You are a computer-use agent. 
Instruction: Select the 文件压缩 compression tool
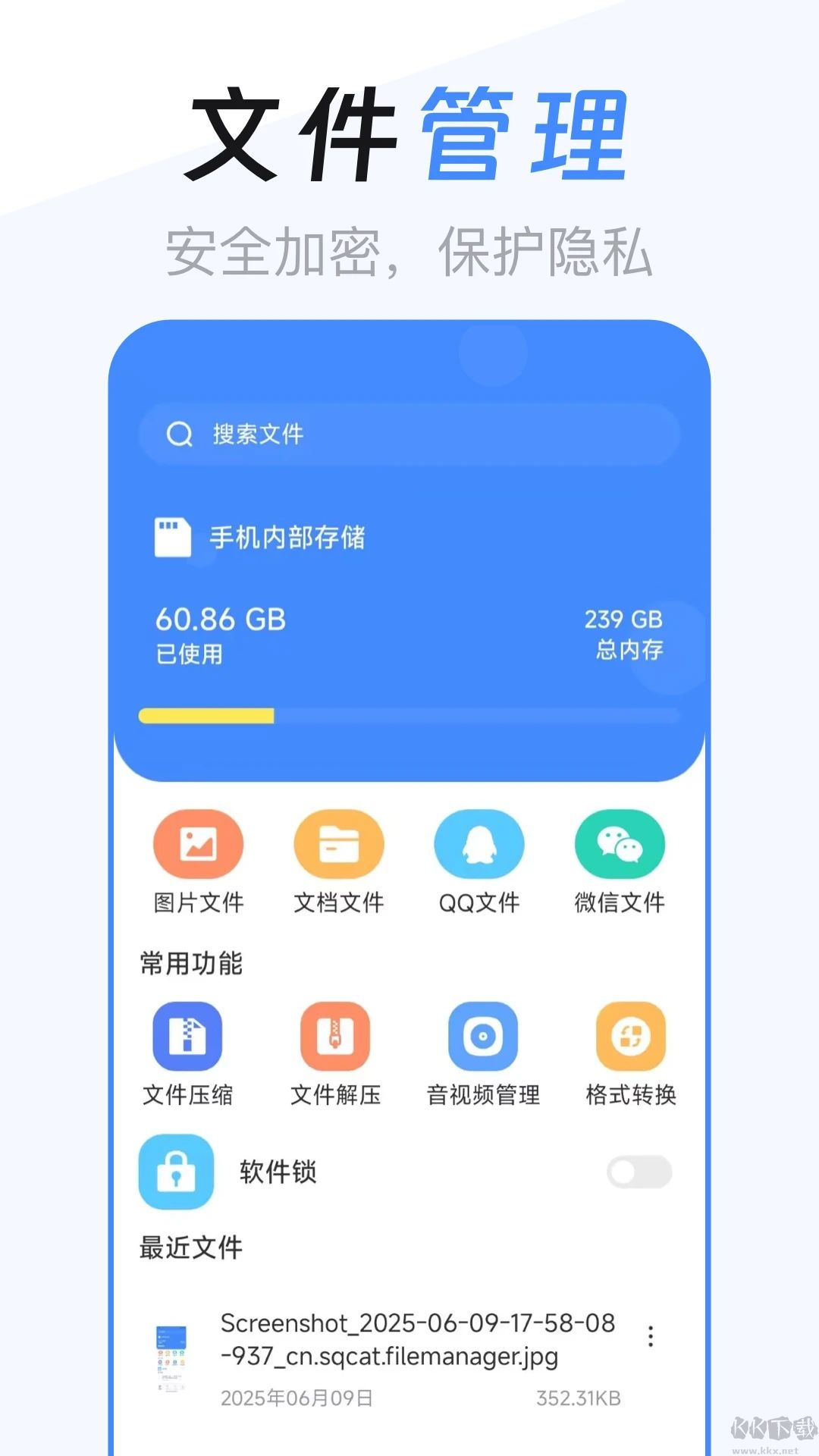[187, 1037]
